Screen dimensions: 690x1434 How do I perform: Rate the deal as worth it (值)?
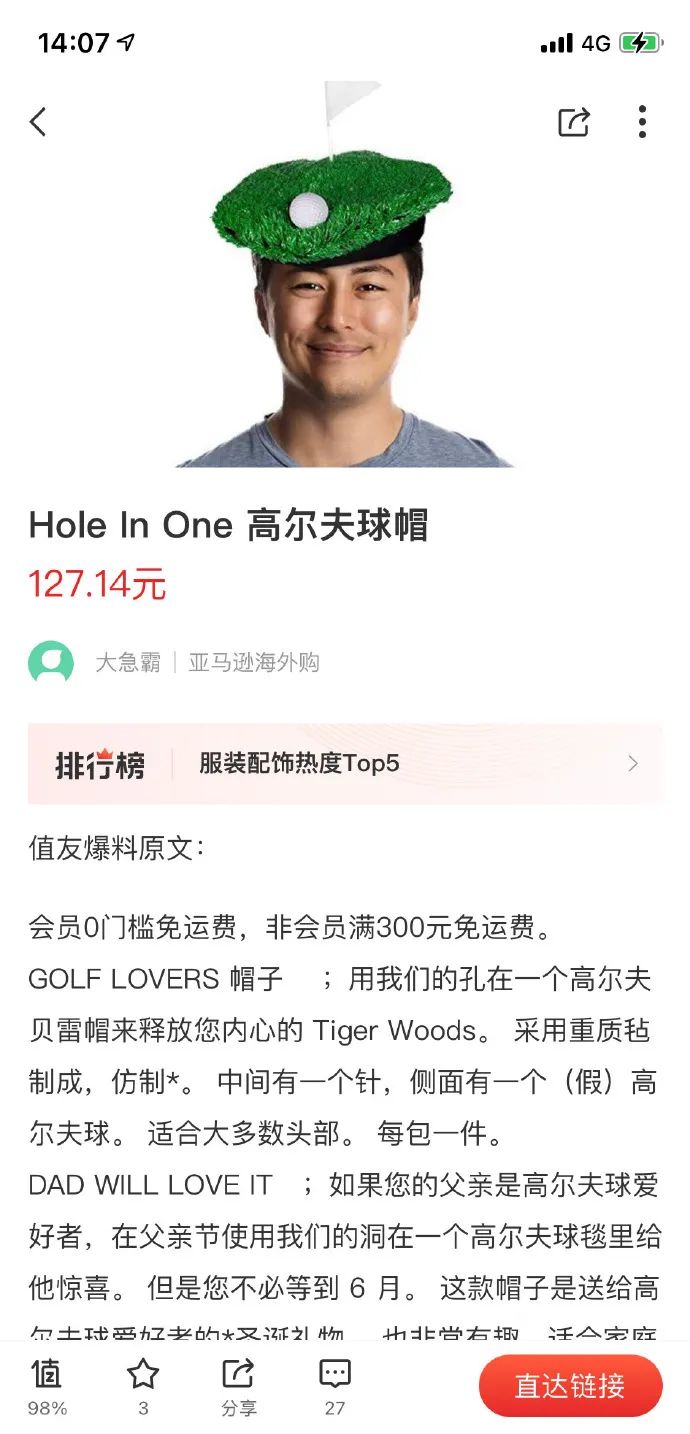(x=47, y=1384)
